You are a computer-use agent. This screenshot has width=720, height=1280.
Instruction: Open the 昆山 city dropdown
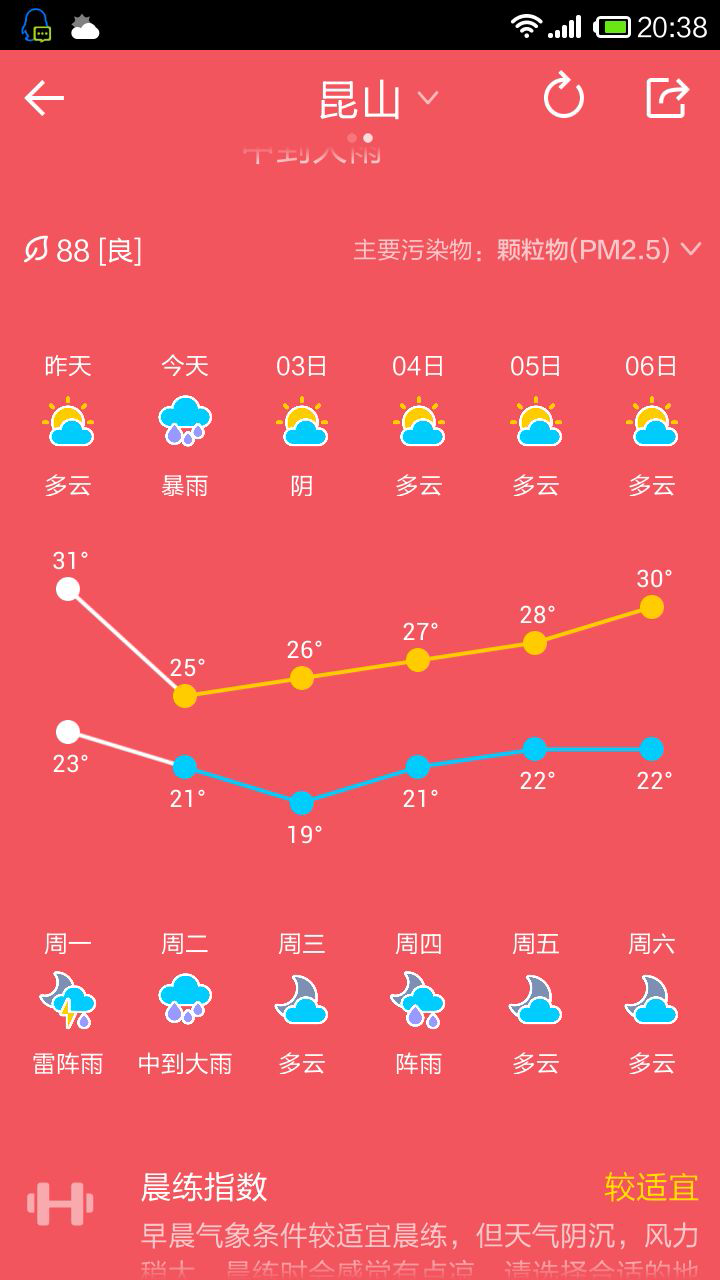(x=379, y=100)
